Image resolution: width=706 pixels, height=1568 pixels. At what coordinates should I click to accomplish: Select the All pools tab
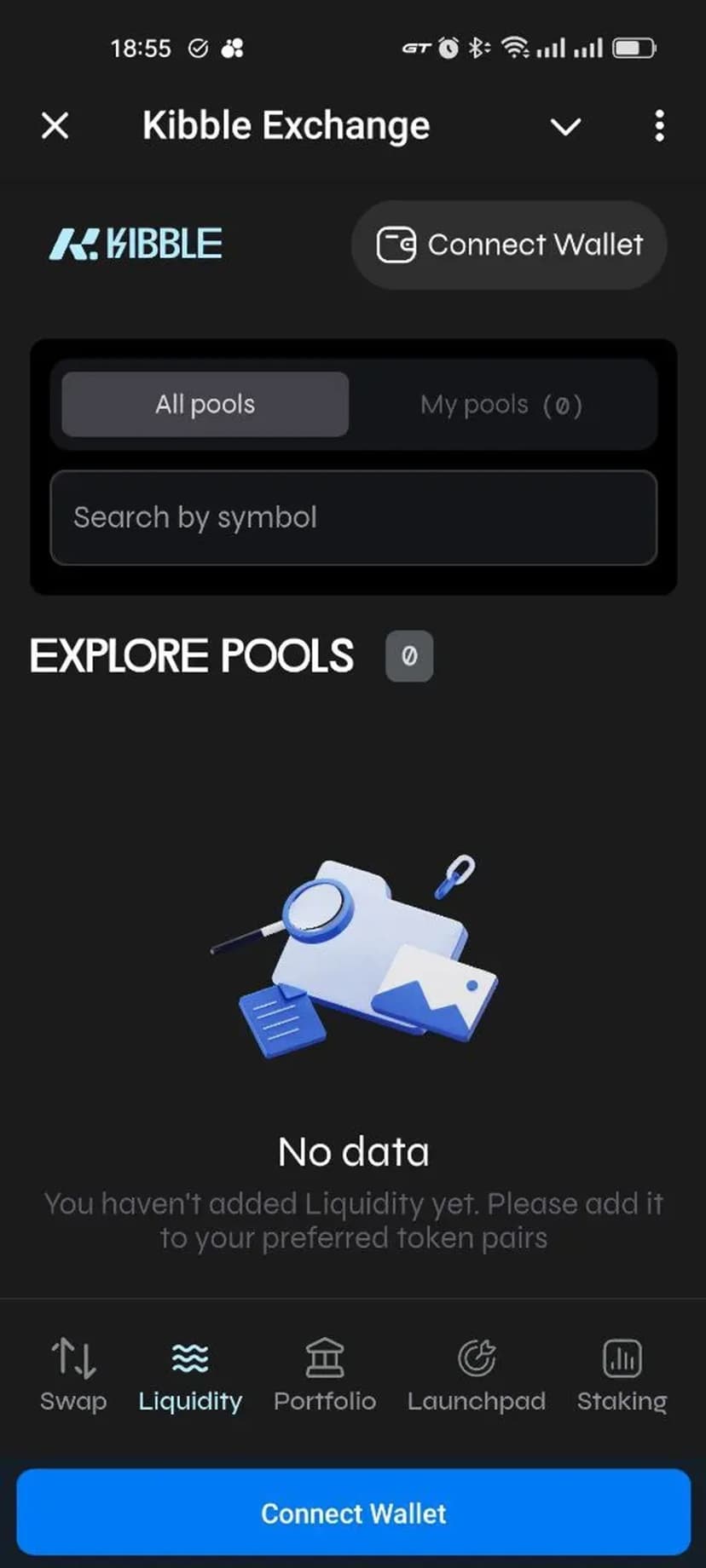click(205, 404)
